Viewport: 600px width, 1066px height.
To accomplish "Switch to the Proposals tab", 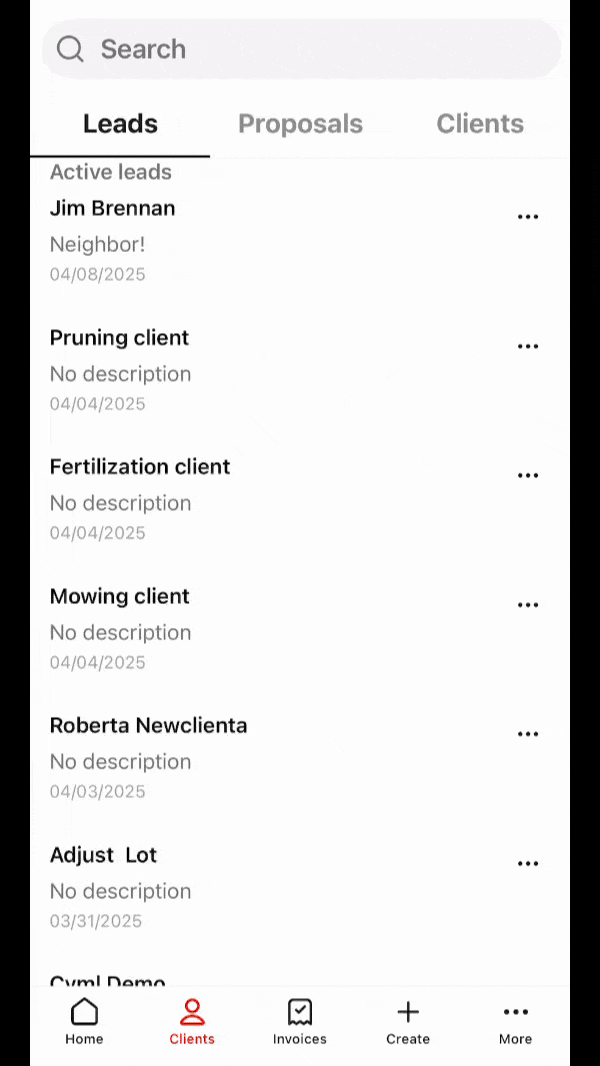I will 300,124.
